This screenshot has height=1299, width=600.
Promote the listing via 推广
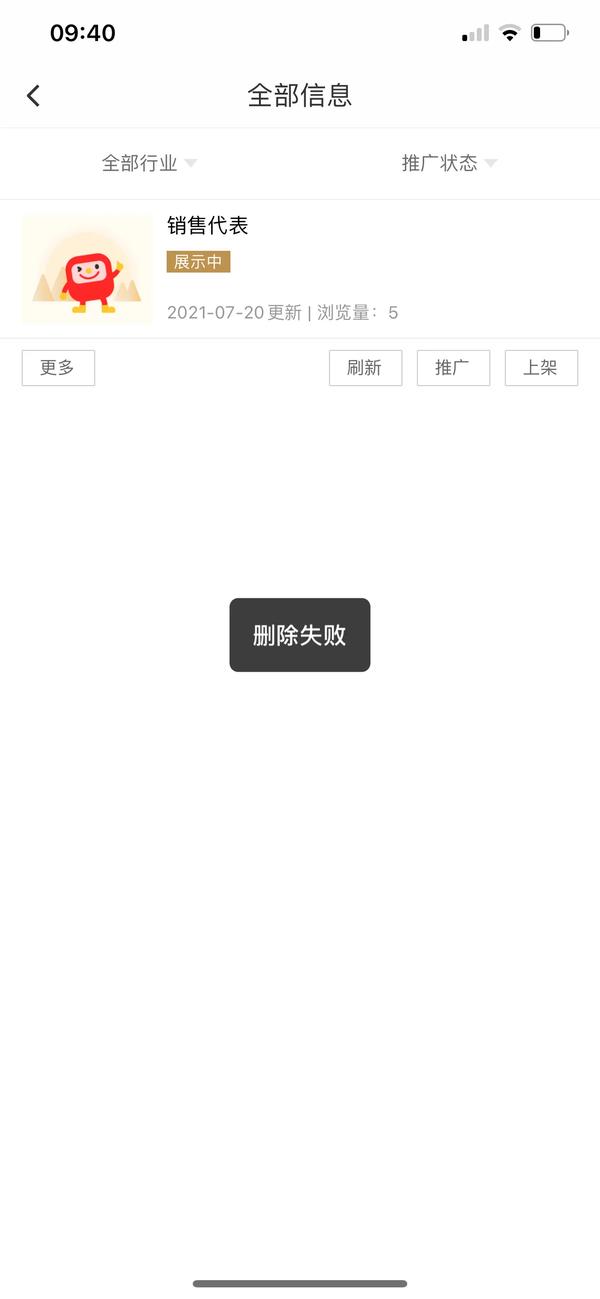(453, 368)
